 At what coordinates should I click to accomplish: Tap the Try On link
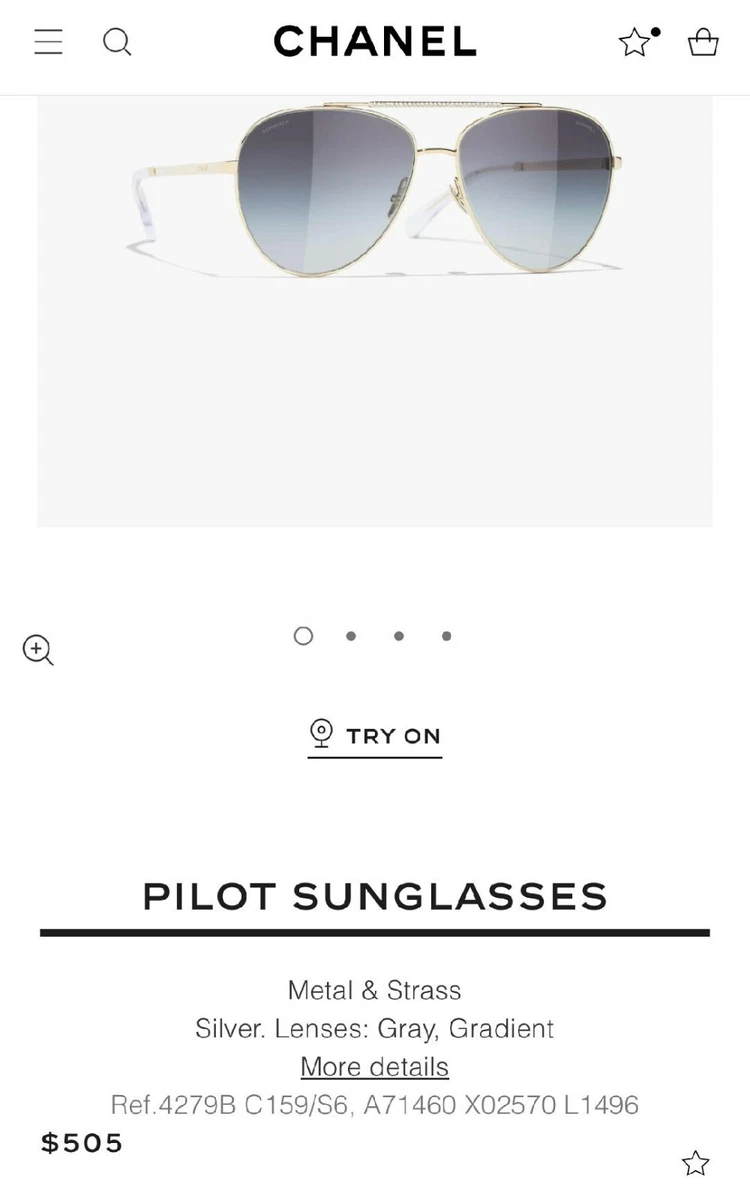375,736
